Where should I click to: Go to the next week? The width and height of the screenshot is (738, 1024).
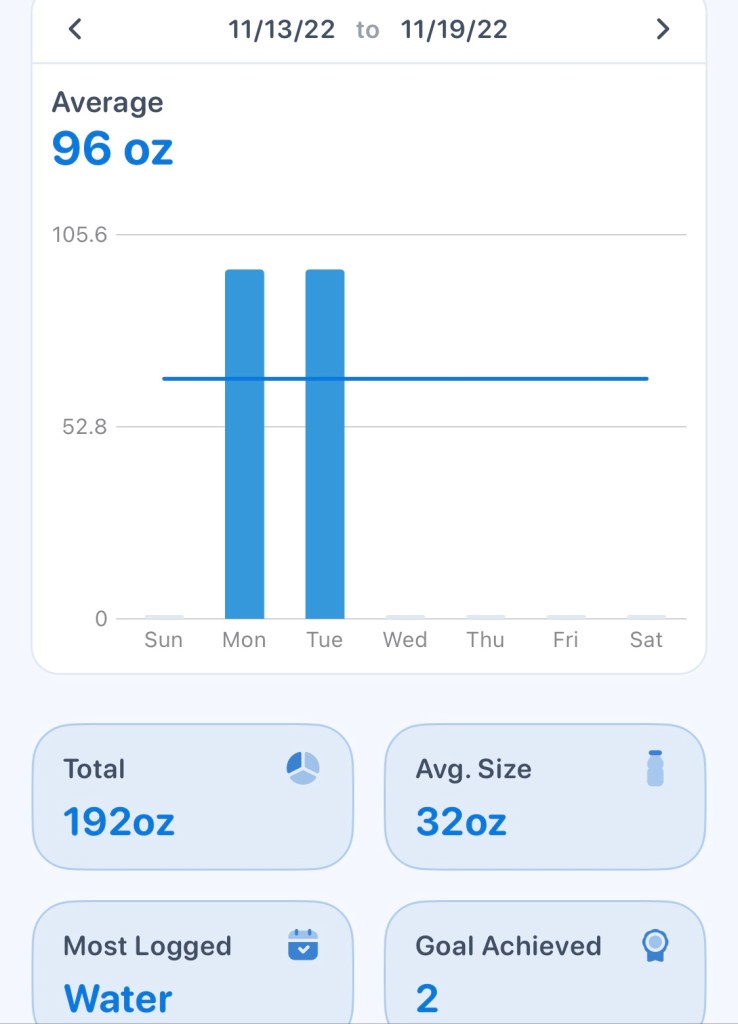tap(662, 29)
